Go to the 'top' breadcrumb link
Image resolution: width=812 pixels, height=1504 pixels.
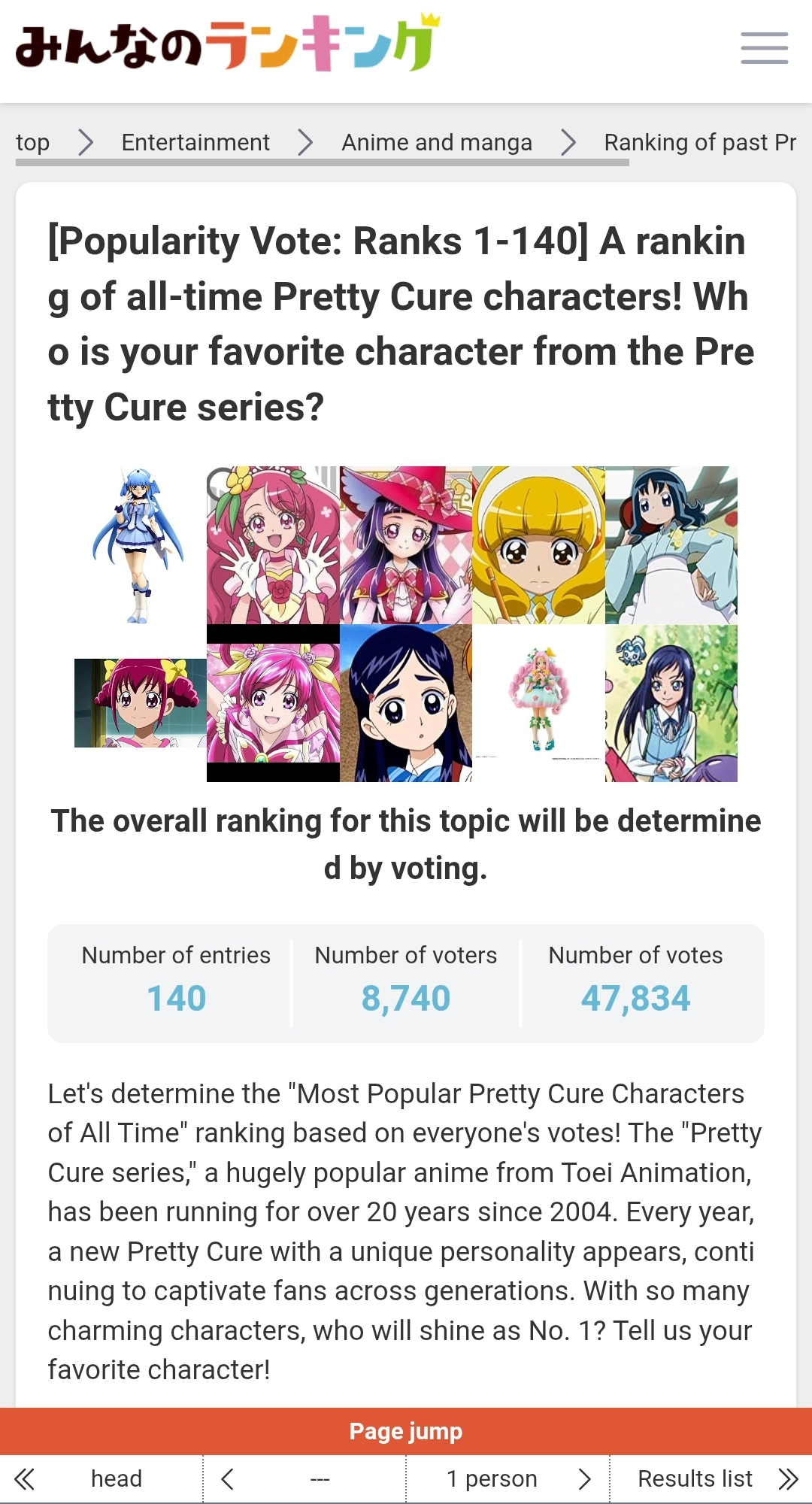tap(32, 142)
